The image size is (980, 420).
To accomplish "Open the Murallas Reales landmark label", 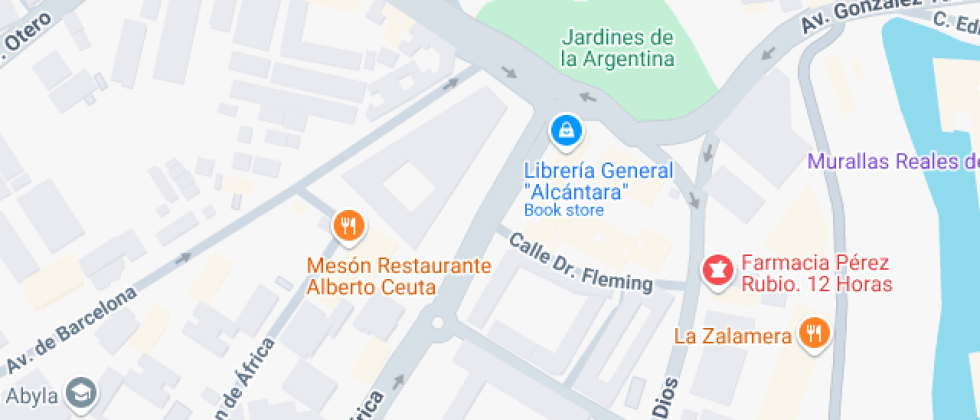I will pos(894,161).
